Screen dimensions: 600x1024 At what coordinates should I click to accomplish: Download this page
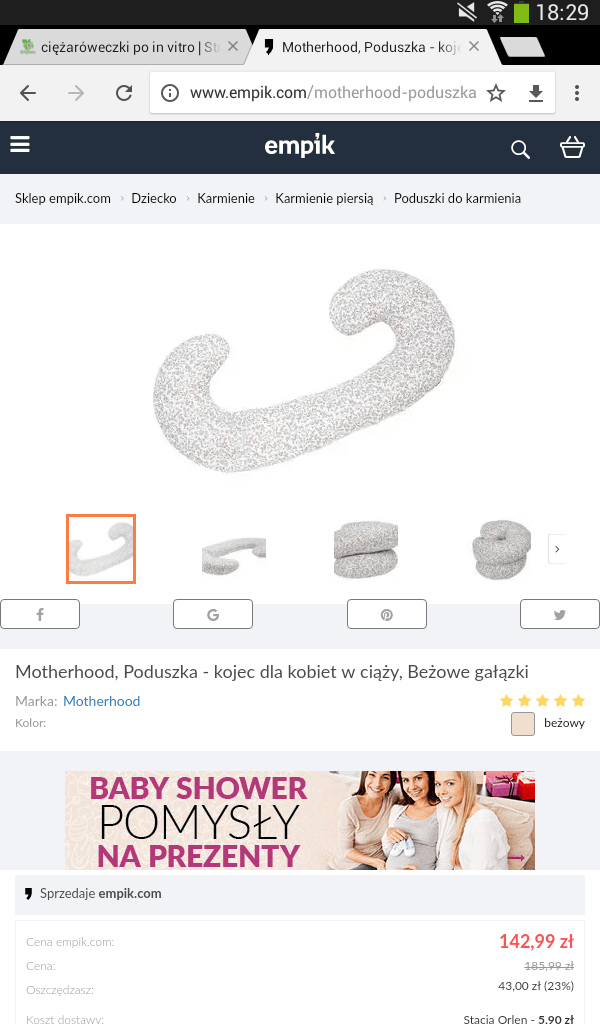536,93
